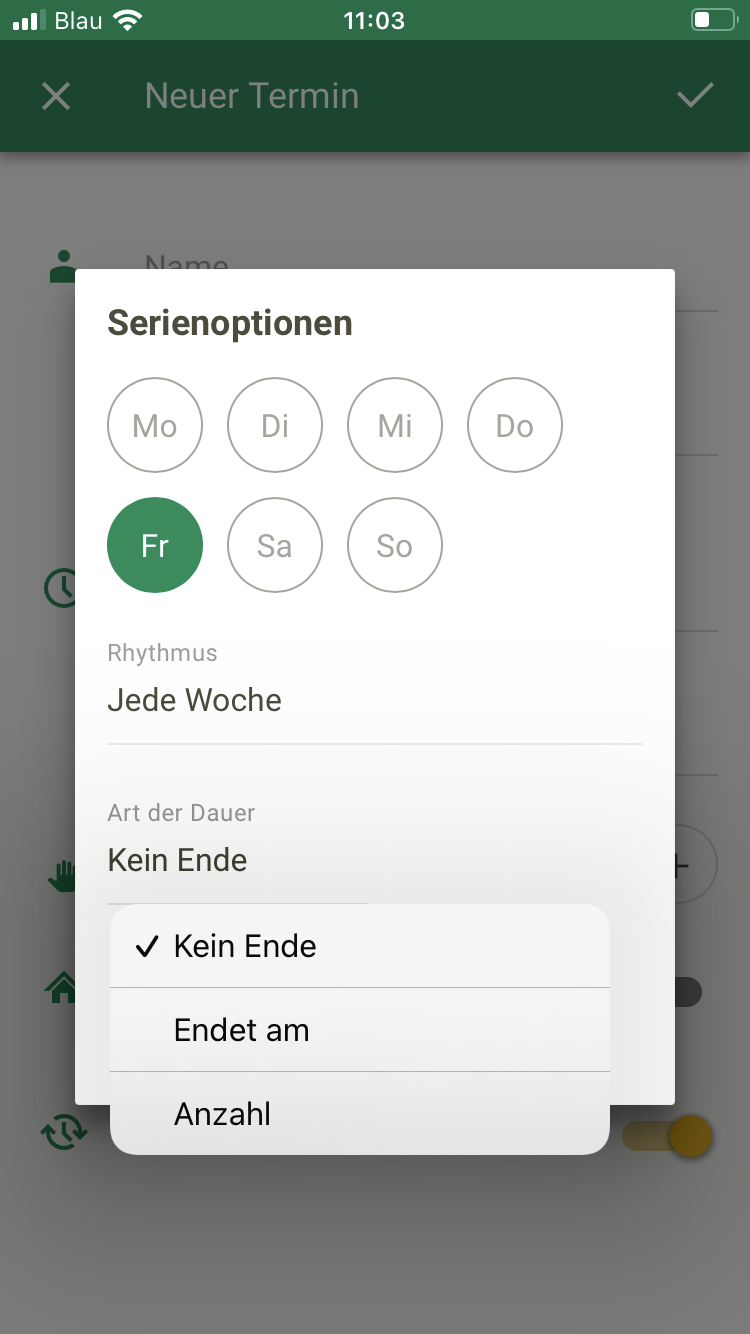The image size is (750, 1334).
Task: Disable the yellow toggle at the bottom
Action: pyautogui.click(x=666, y=1136)
